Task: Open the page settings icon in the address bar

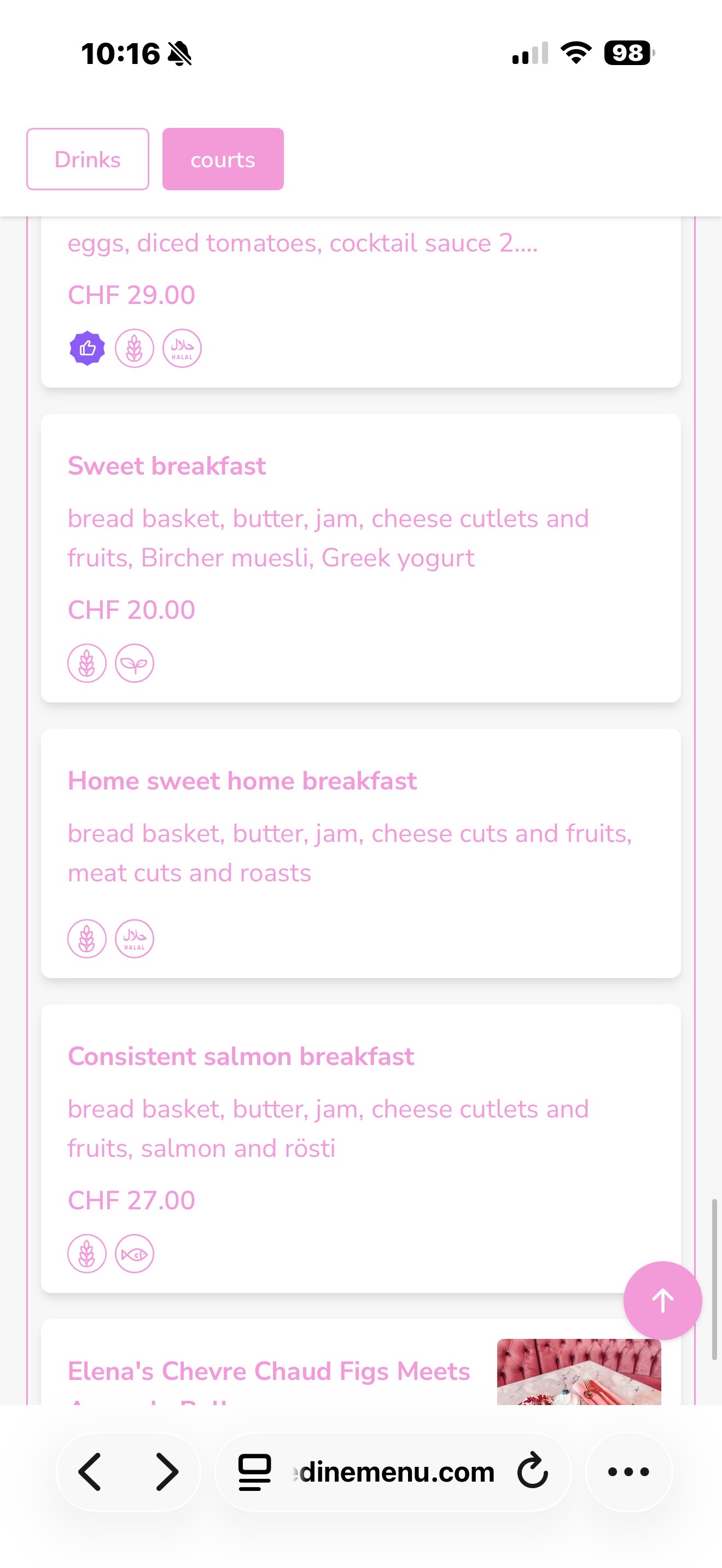Action: (x=254, y=1471)
